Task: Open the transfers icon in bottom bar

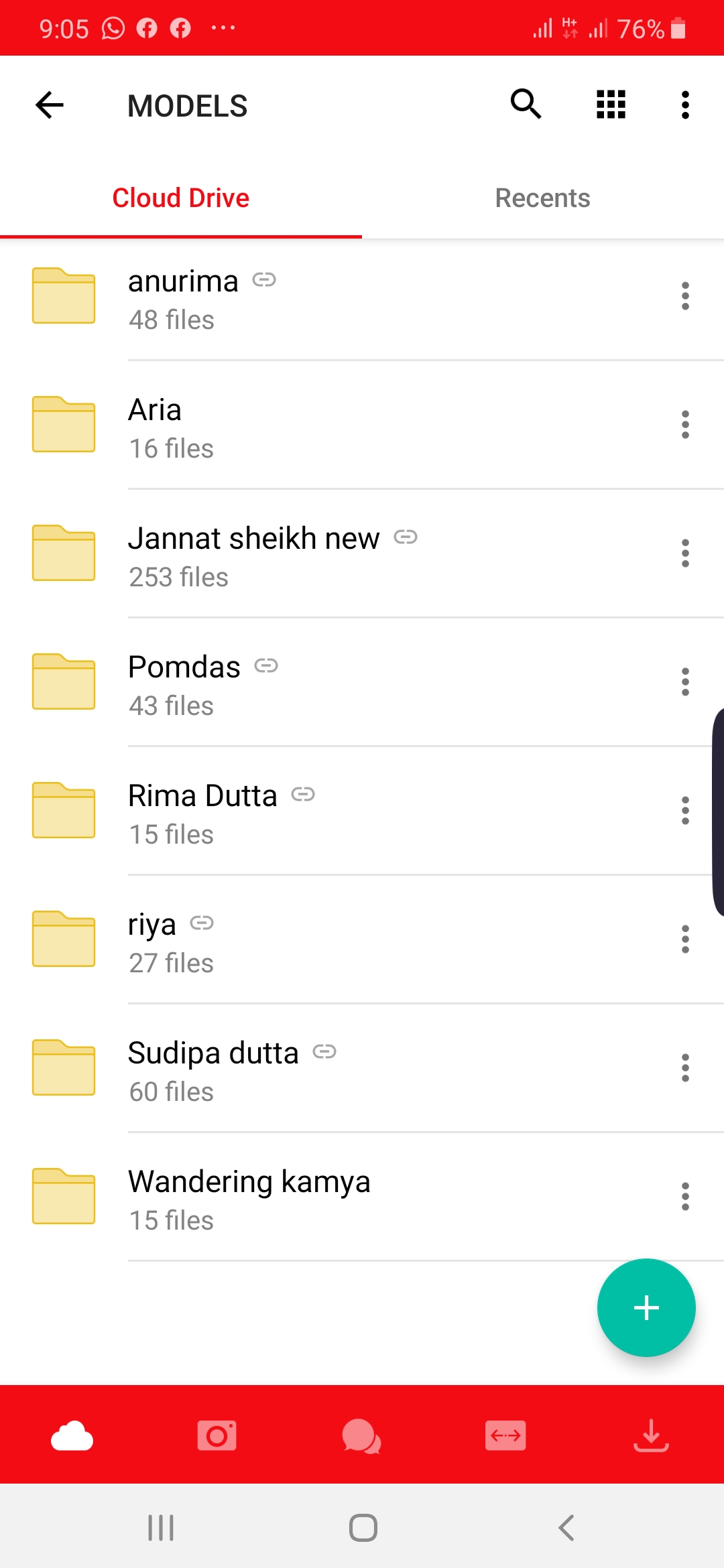Action: [506, 1436]
